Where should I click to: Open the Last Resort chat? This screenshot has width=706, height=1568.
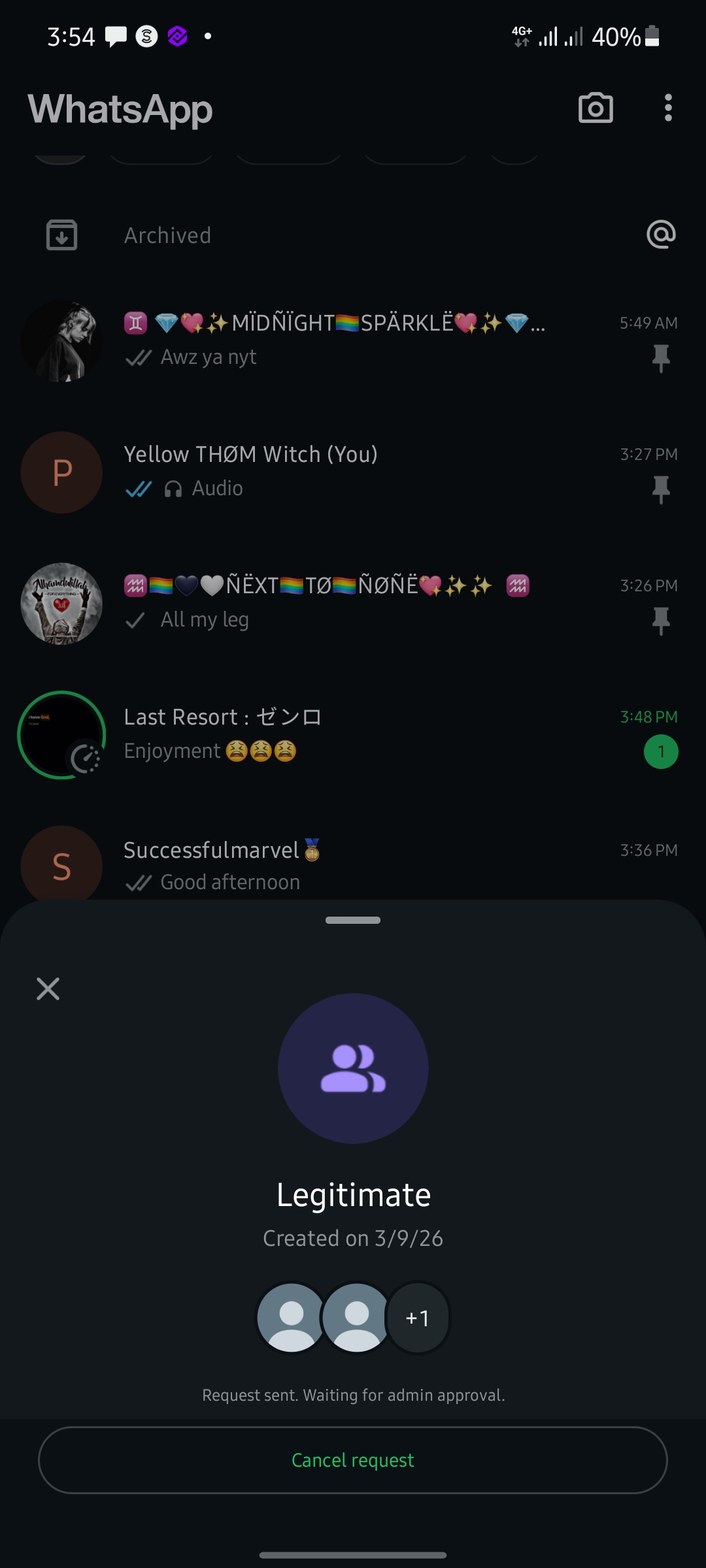366,734
